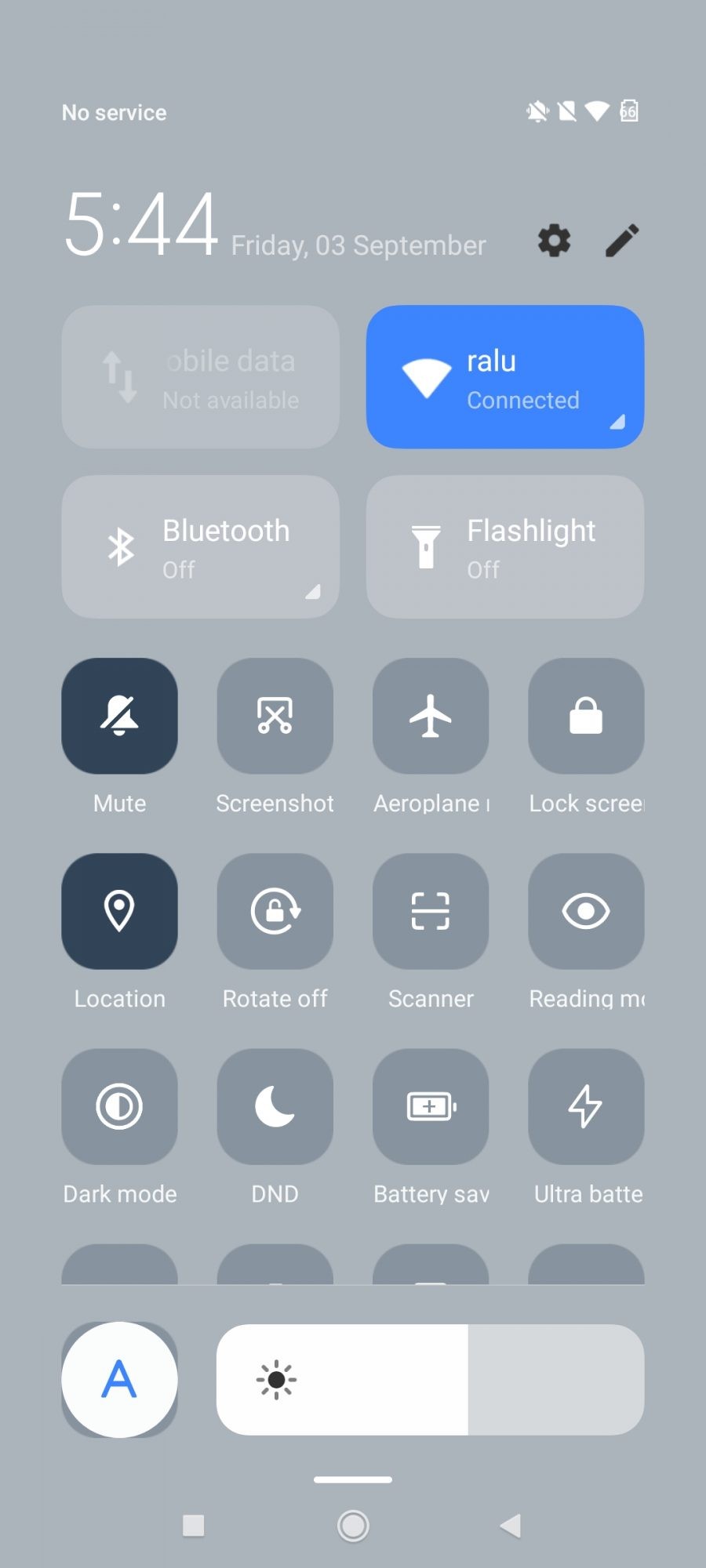
Task: Tap the Lock screen tile
Action: pyautogui.click(x=585, y=716)
